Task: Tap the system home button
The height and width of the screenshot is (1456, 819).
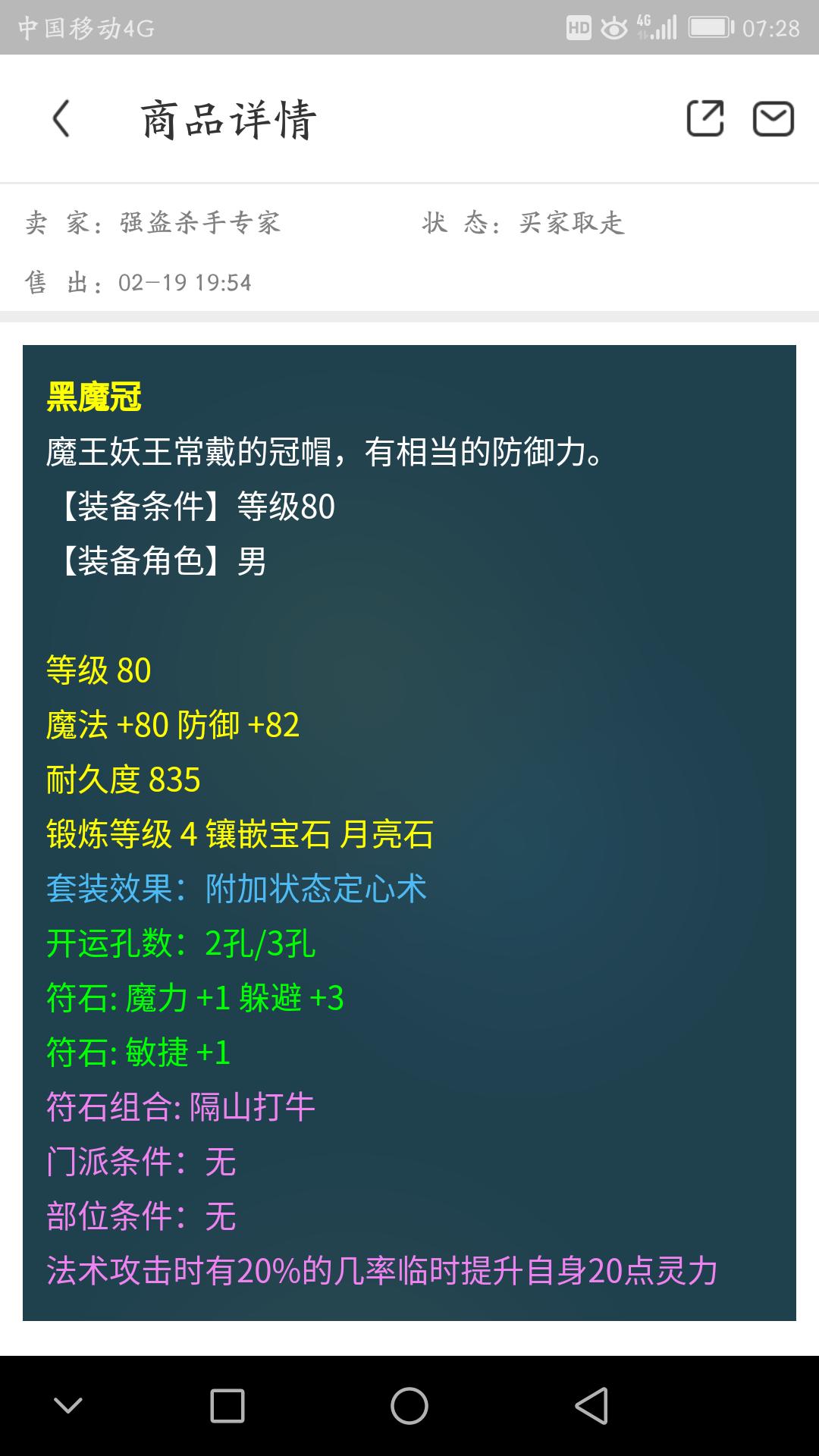Action: (x=409, y=1406)
